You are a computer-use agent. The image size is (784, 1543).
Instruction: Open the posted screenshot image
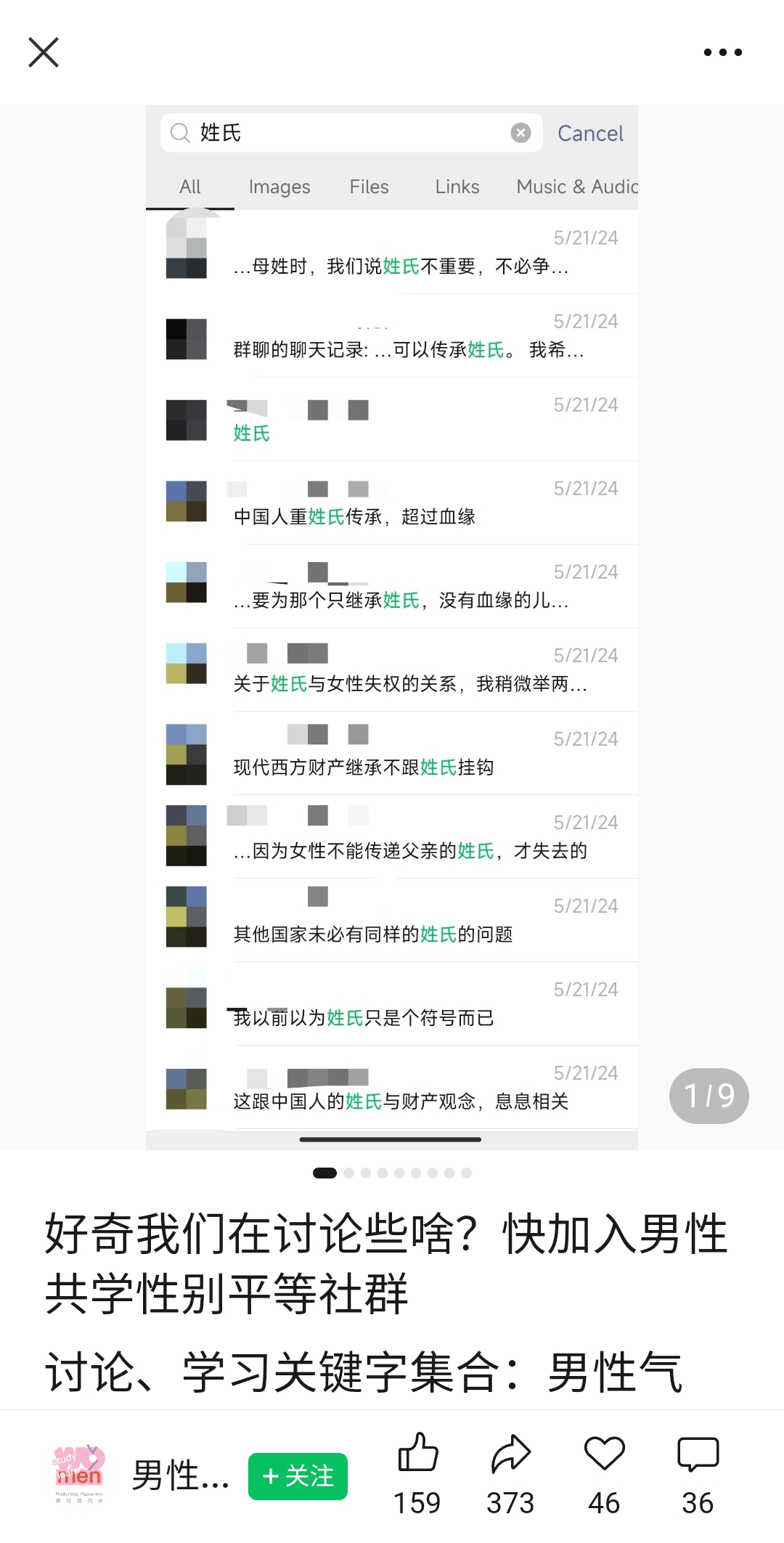pyautogui.click(x=392, y=627)
